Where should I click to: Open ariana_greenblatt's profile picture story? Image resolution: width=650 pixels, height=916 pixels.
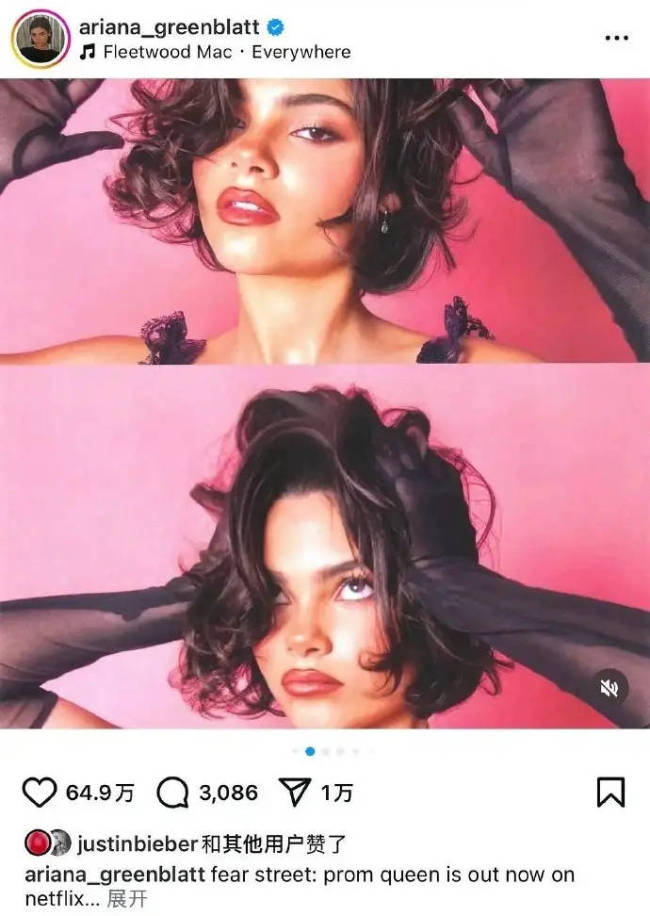(x=40, y=40)
